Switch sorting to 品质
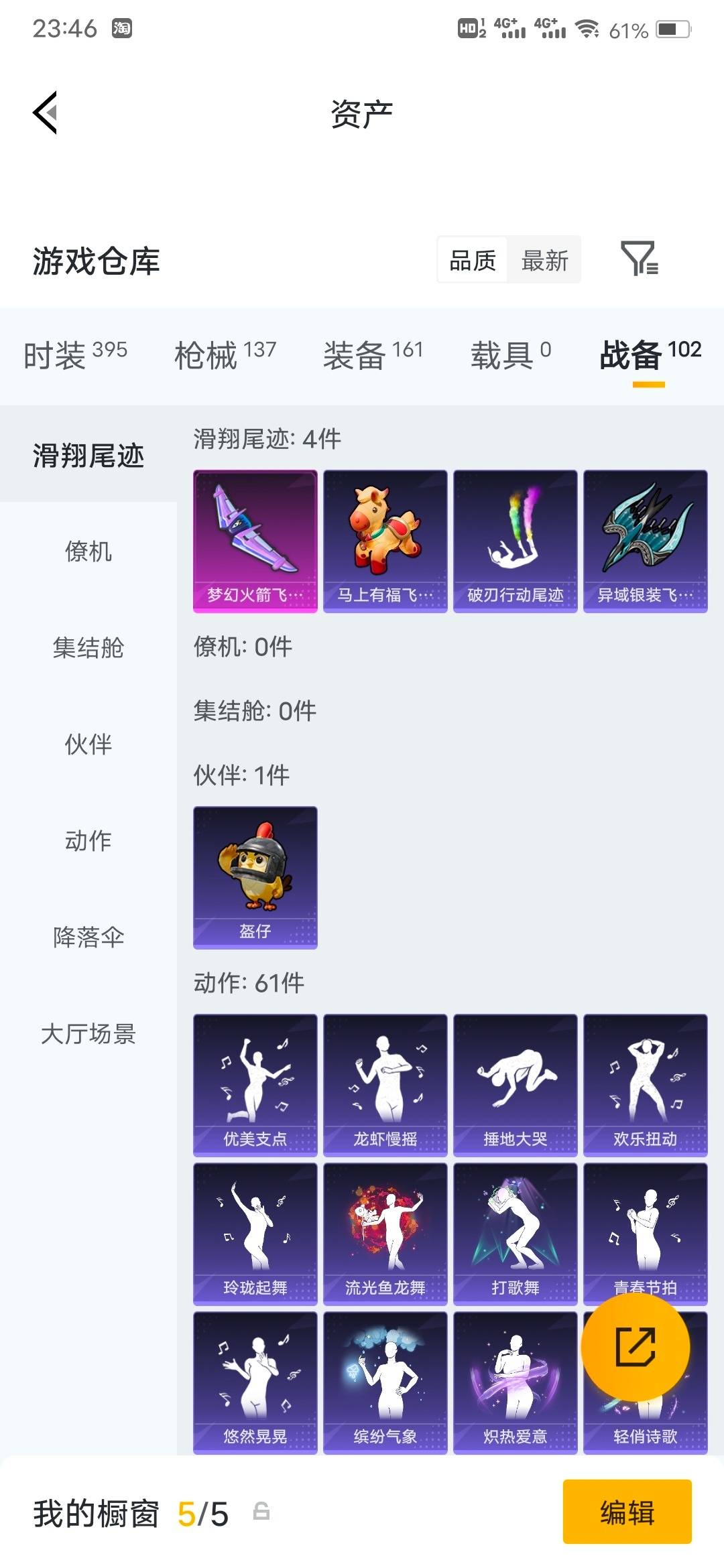The width and height of the screenshot is (724, 1568). point(471,261)
